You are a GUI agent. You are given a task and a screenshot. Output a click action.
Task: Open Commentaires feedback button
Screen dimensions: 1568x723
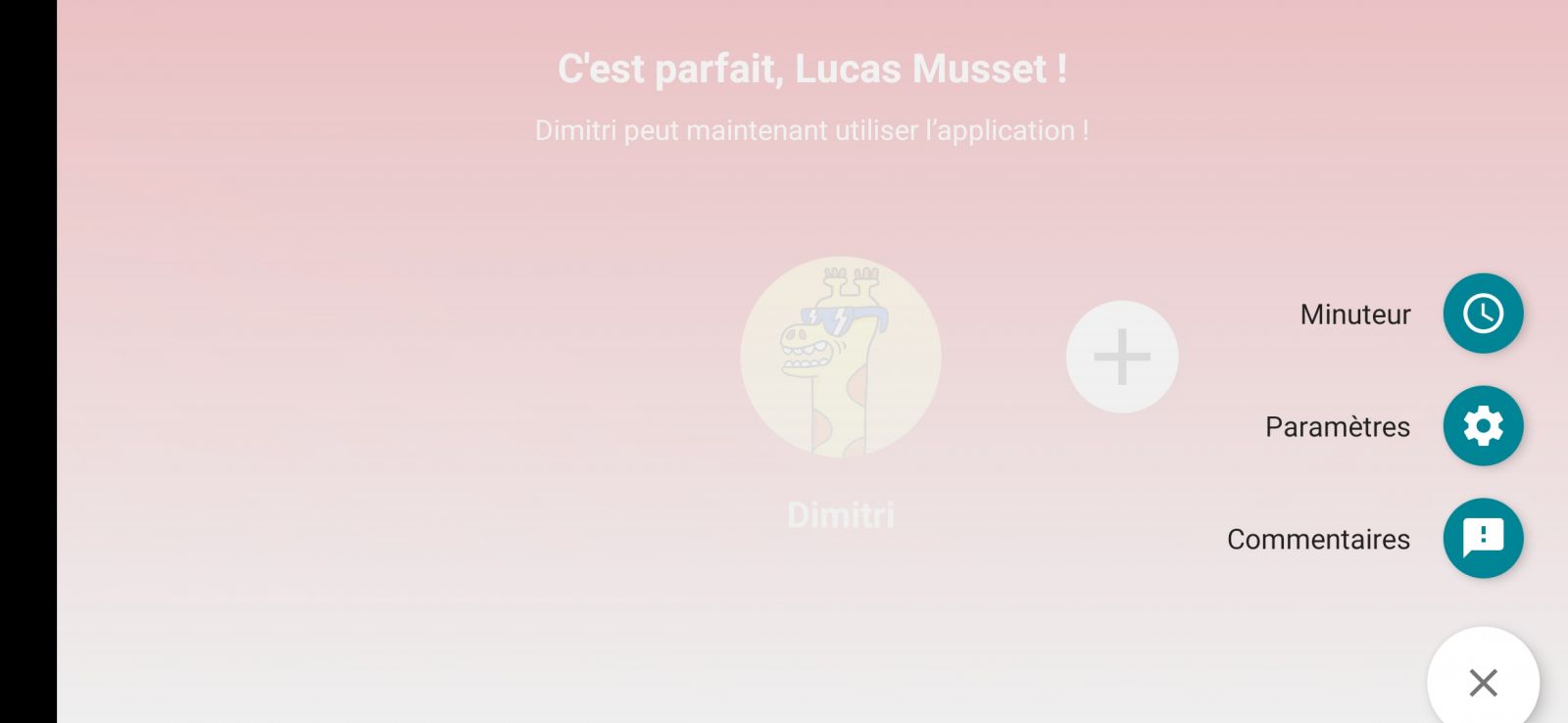(1483, 538)
